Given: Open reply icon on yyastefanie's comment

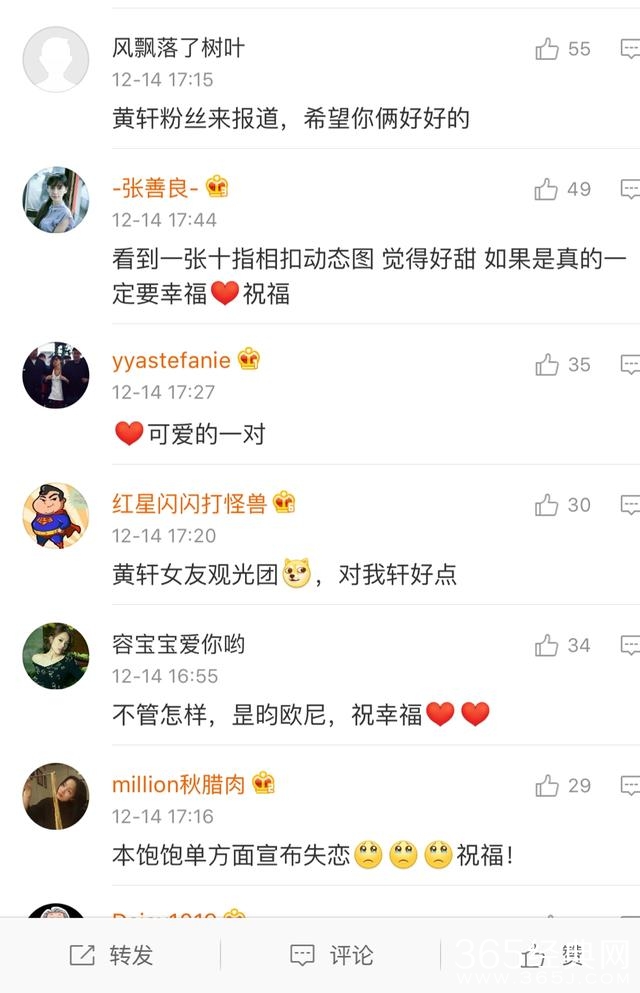Looking at the screenshot, I should (630, 365).
